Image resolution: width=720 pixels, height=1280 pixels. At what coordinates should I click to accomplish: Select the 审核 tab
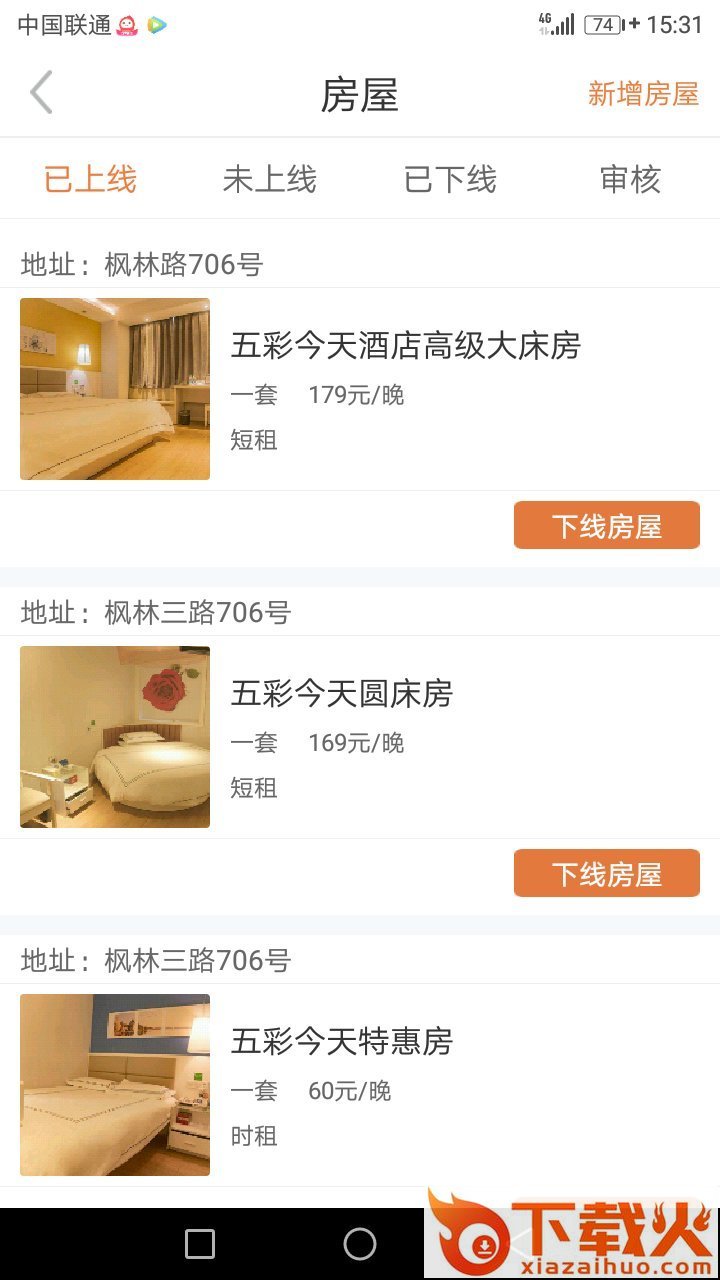pyautogui.click(x=630, y=180)
